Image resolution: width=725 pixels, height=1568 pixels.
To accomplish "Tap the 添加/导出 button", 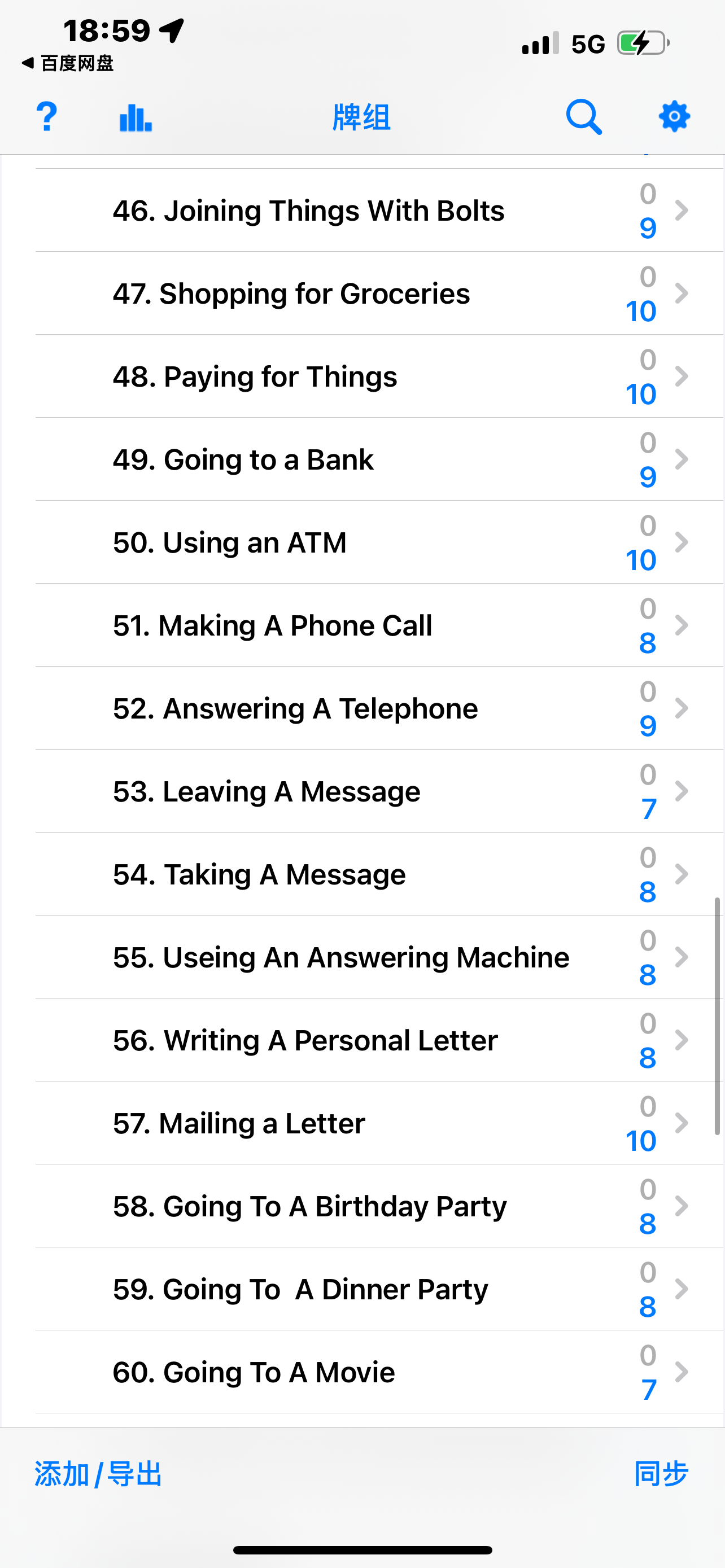I will click(x=98, y=1474).
